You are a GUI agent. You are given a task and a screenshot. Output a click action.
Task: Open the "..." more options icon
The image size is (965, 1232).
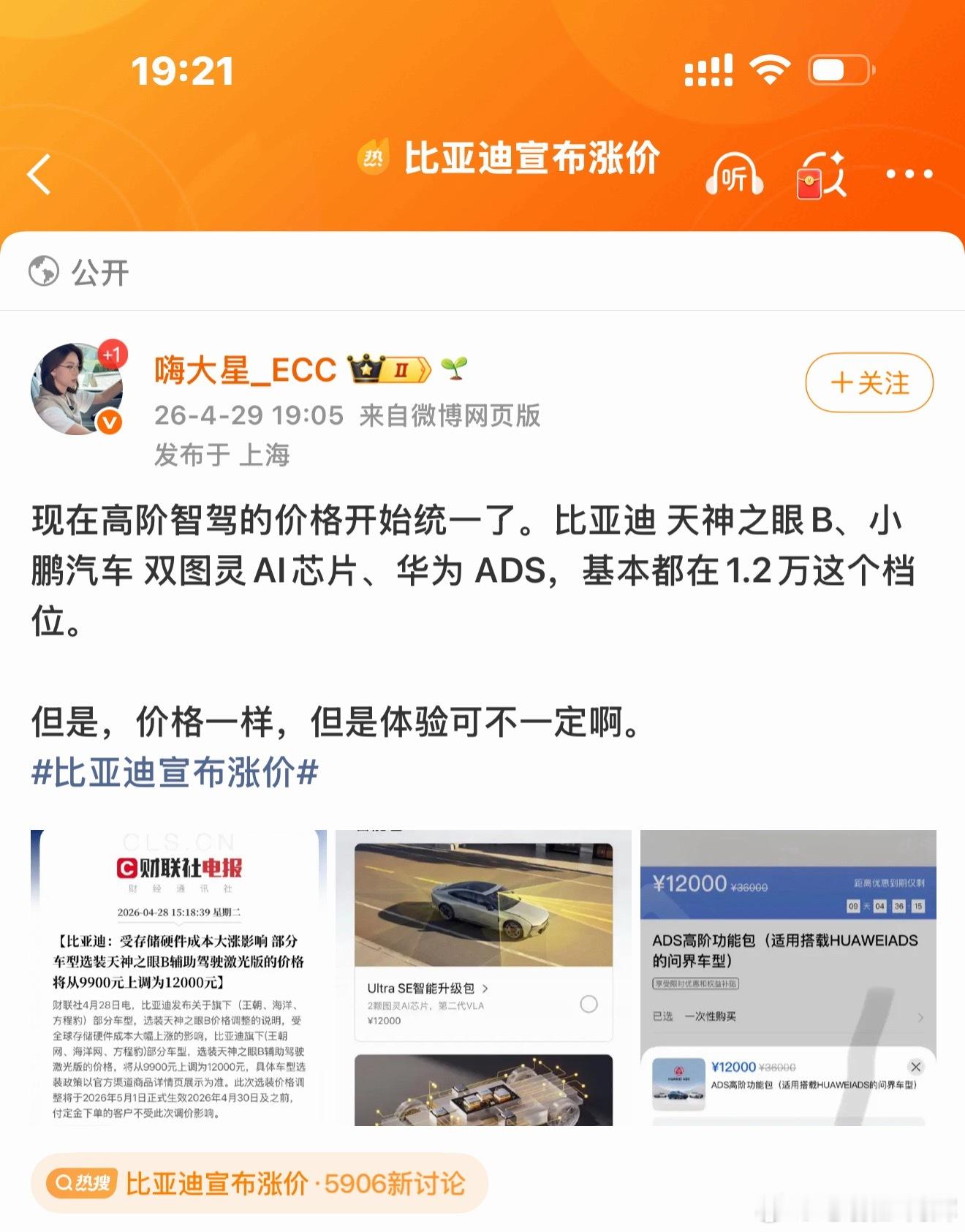pyautogui.click(x=909, y=174)
